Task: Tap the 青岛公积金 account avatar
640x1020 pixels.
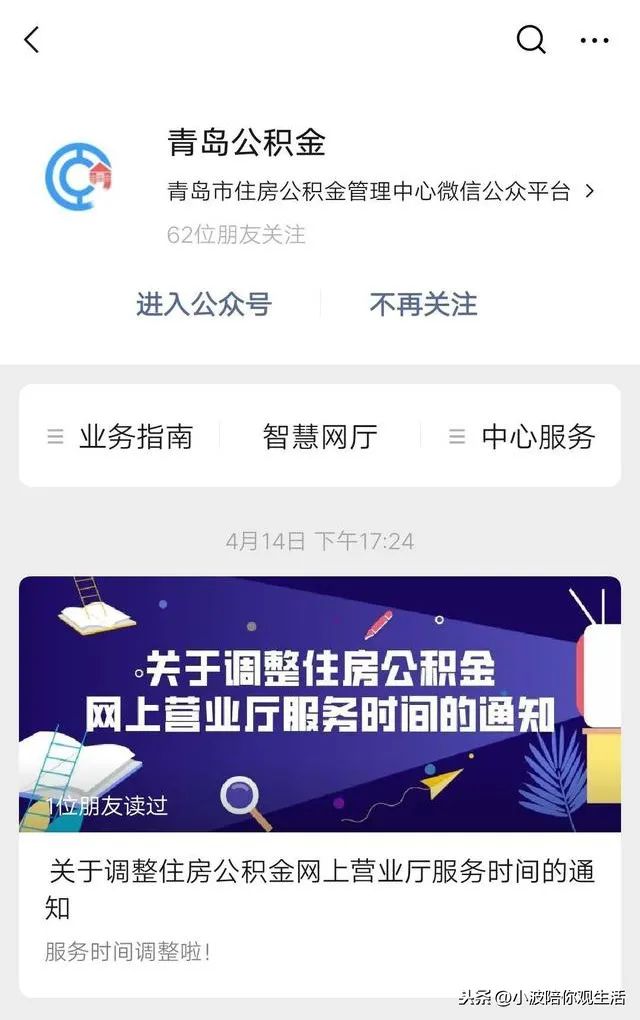Action: 79,178
